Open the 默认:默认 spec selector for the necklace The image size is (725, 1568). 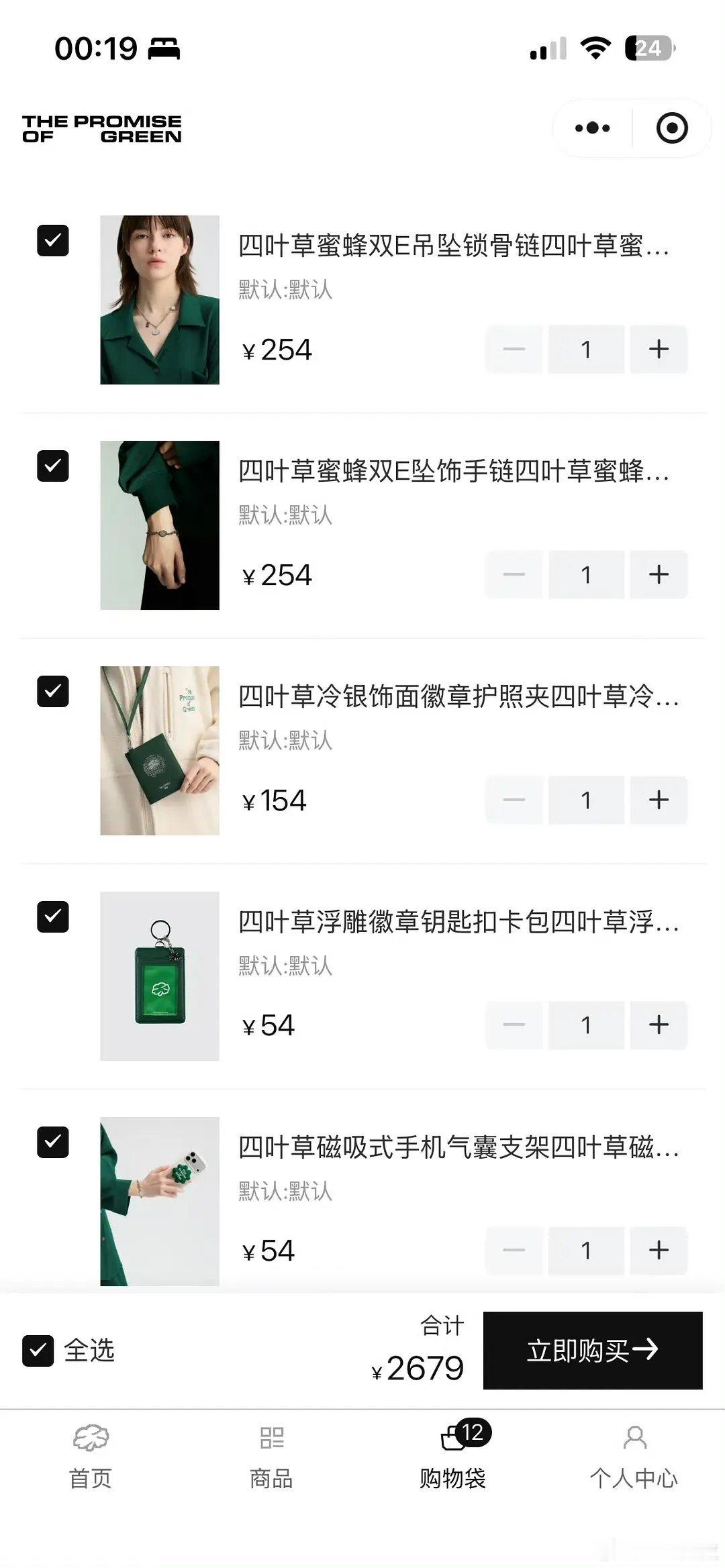point(285,289)
